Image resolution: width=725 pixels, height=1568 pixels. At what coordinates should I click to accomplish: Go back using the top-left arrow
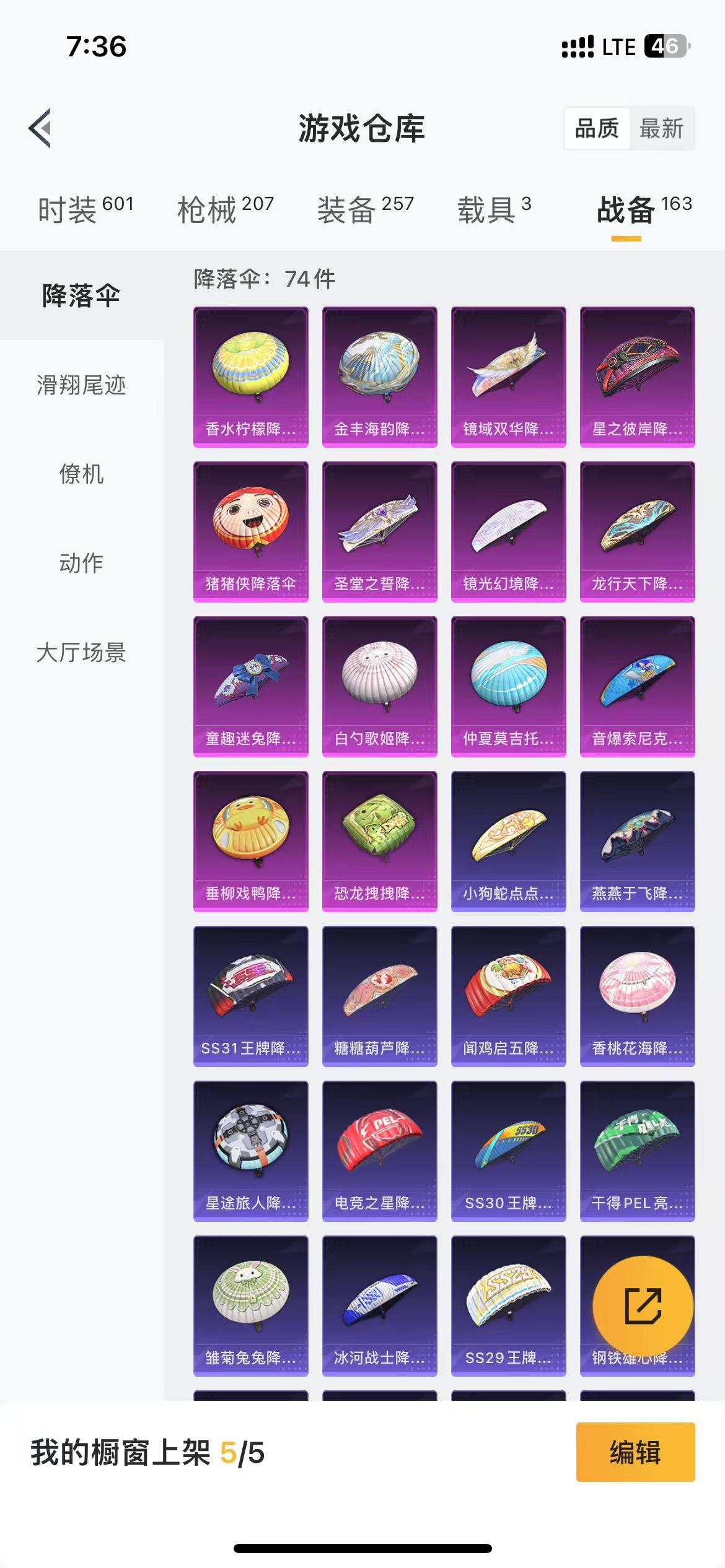40,128
